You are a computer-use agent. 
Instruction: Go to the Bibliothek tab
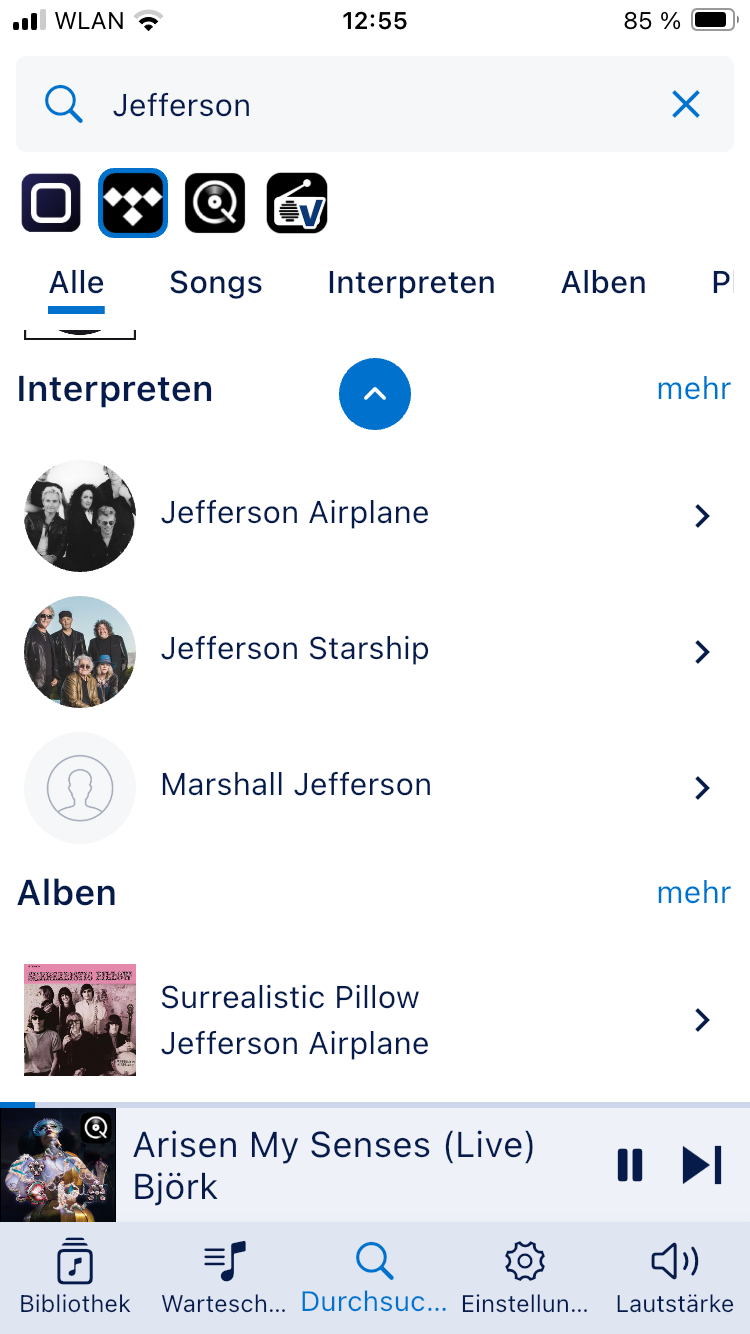75,1278
